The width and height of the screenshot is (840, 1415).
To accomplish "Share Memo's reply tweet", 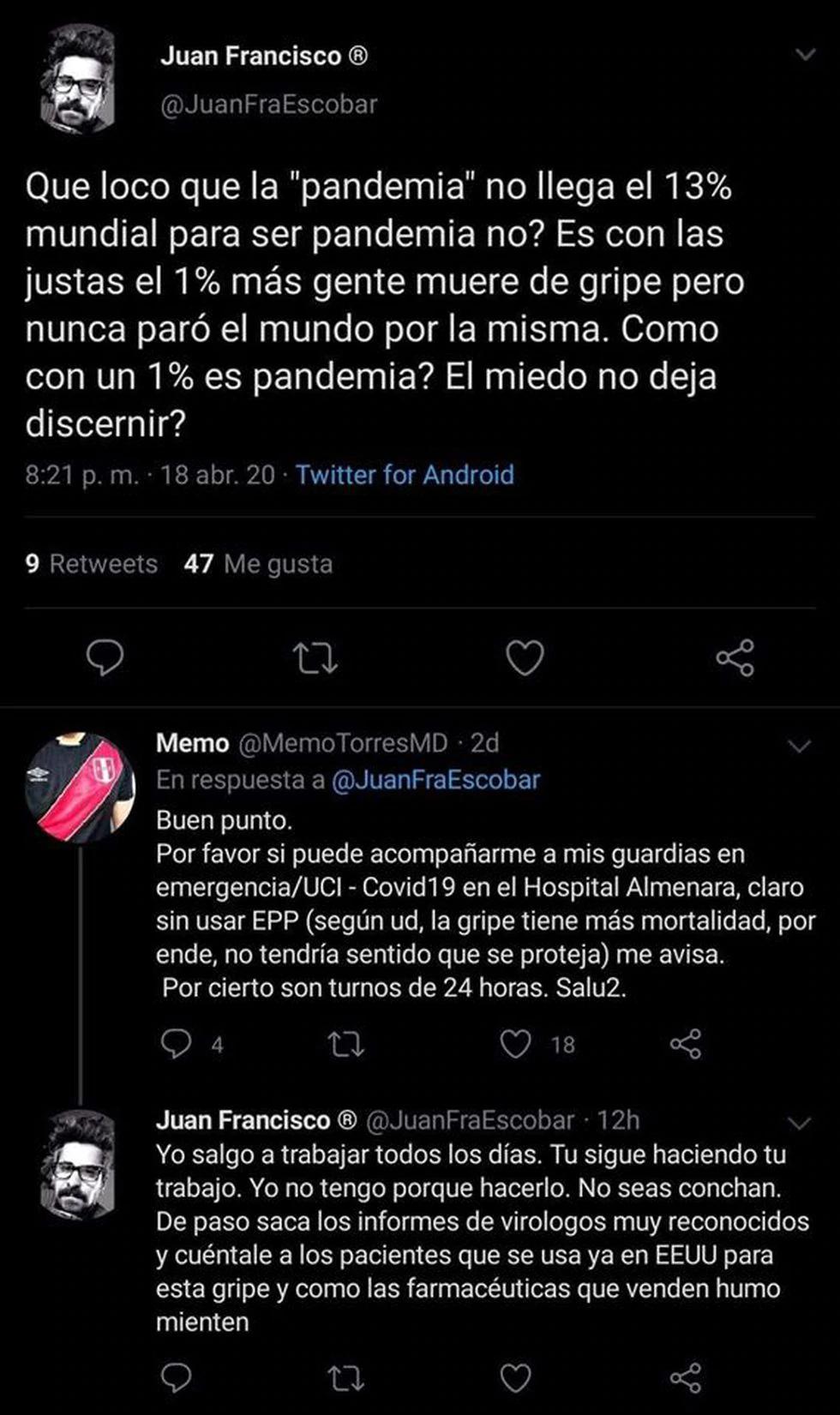I will click(x=685, y=1044).
